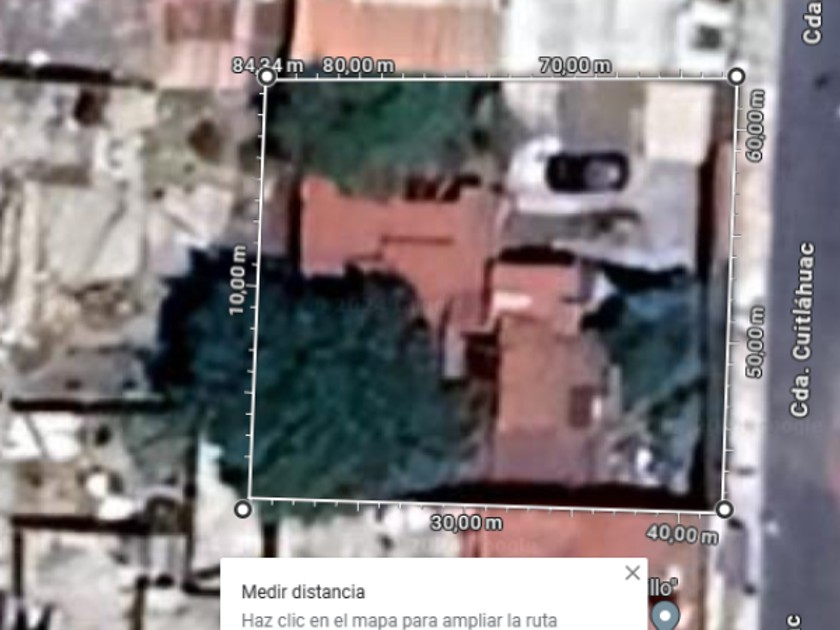The image size is (840, 630).
Task: Close the Medir distancia panel
Action: pos(632,573)
